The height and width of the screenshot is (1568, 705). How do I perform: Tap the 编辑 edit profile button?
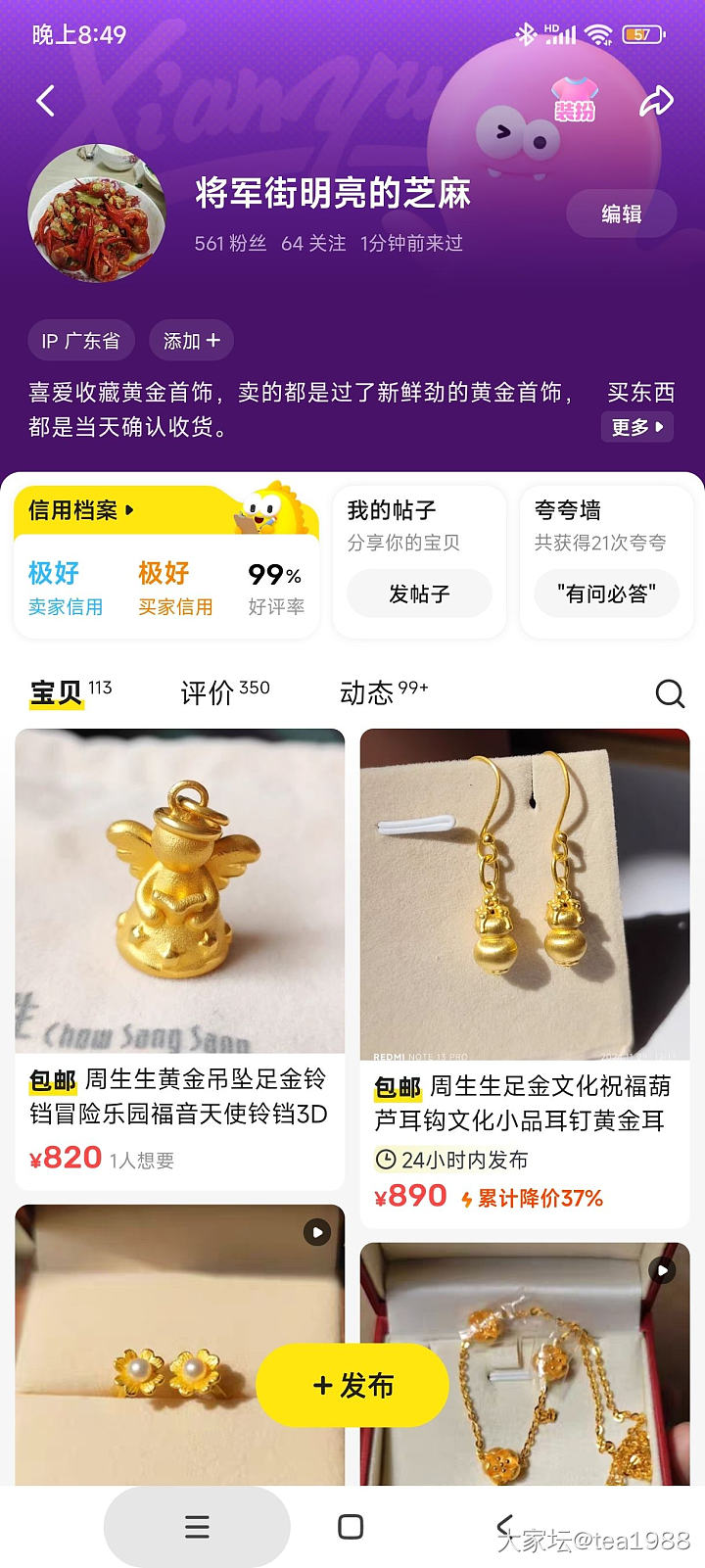pos(621,214)
